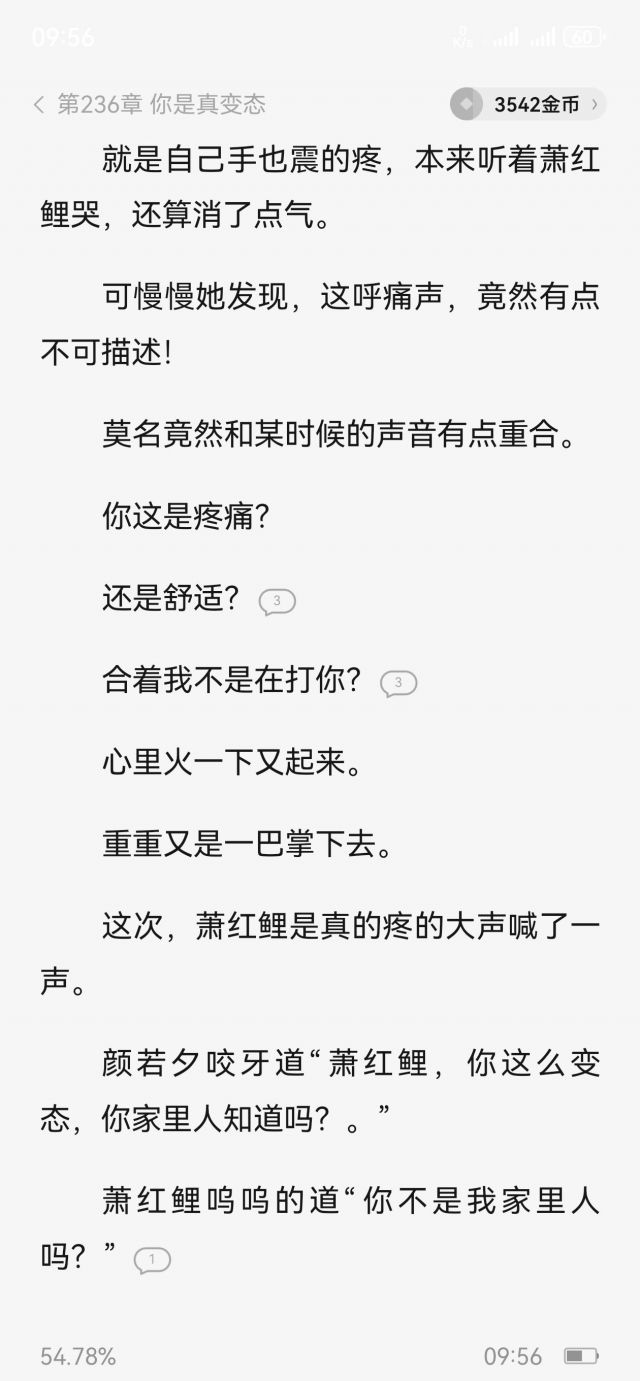Open comment bubble after 你不是我家里人吗?

pyautogui.click(x=152, y=1260)
